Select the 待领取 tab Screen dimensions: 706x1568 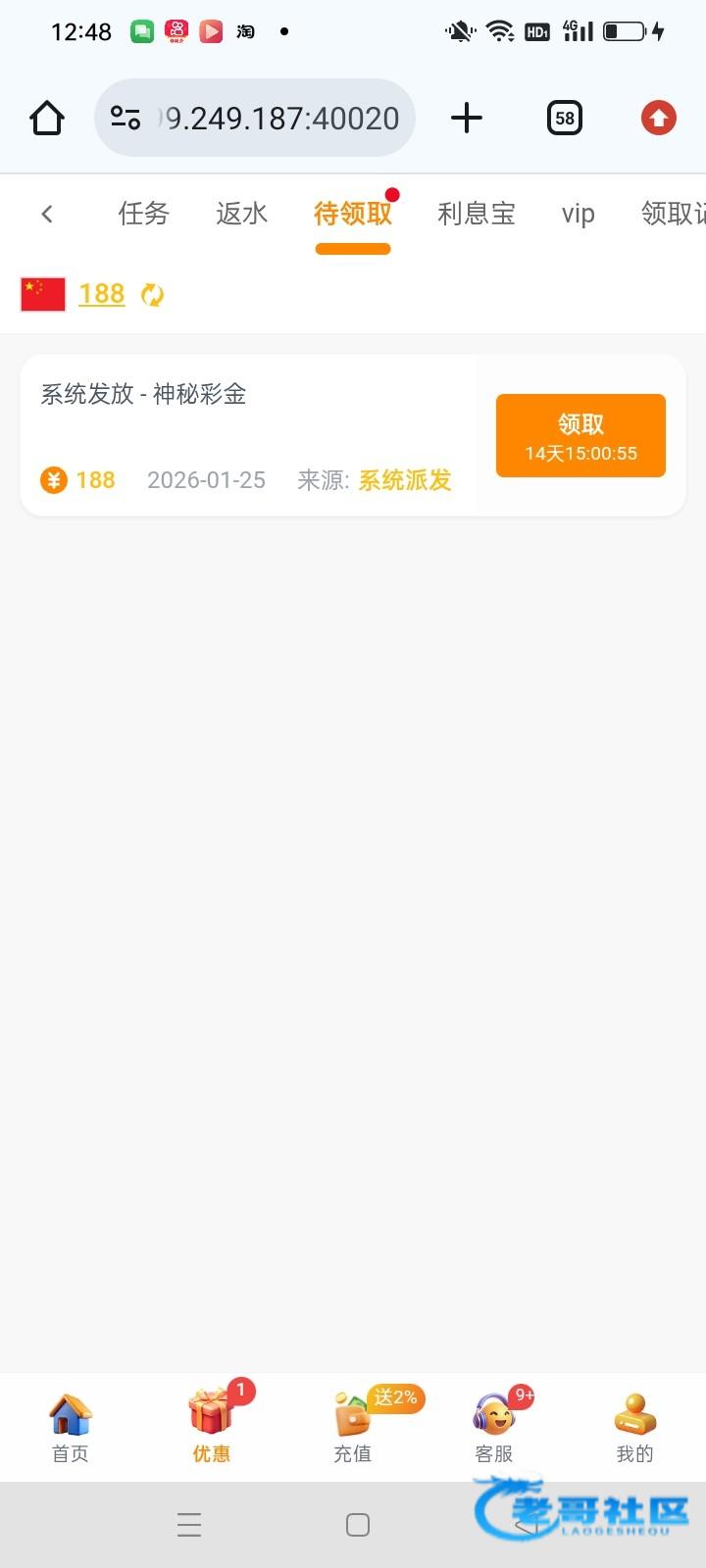click(353, 214)
